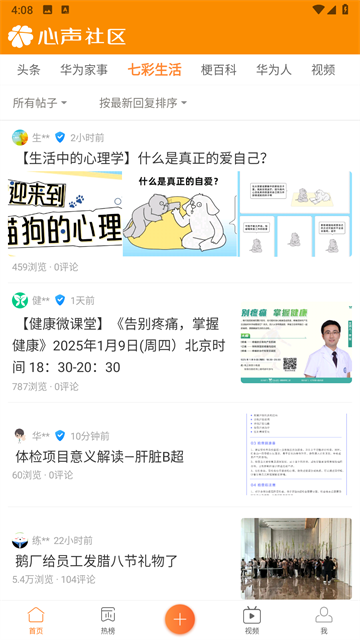Switch to the 头条 tab

coord(29,70)
